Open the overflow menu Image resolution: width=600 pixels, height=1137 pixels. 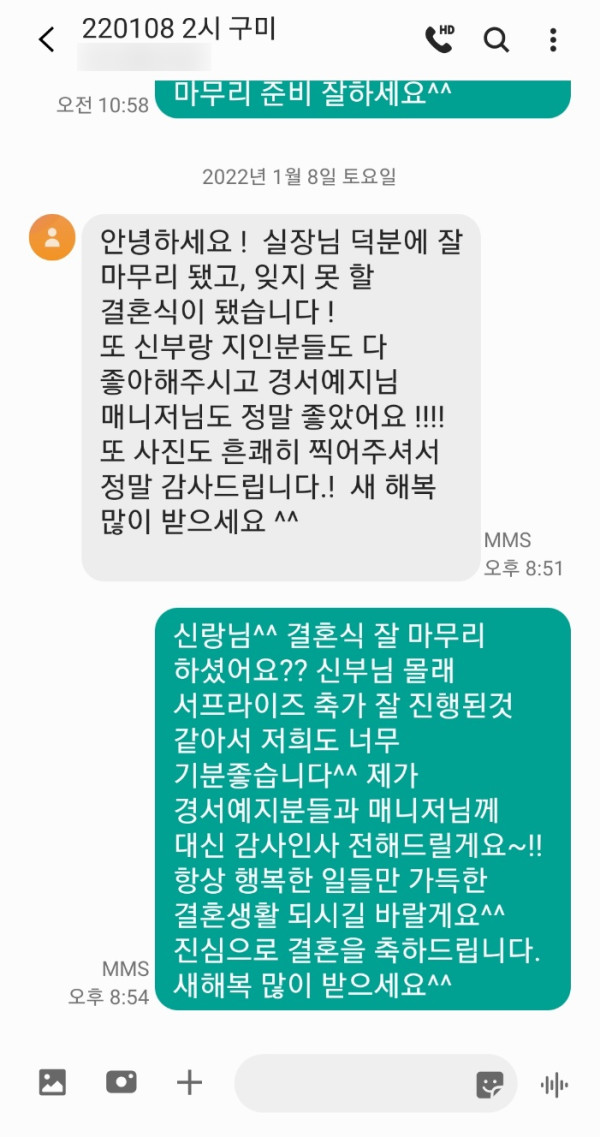(553, 39)
